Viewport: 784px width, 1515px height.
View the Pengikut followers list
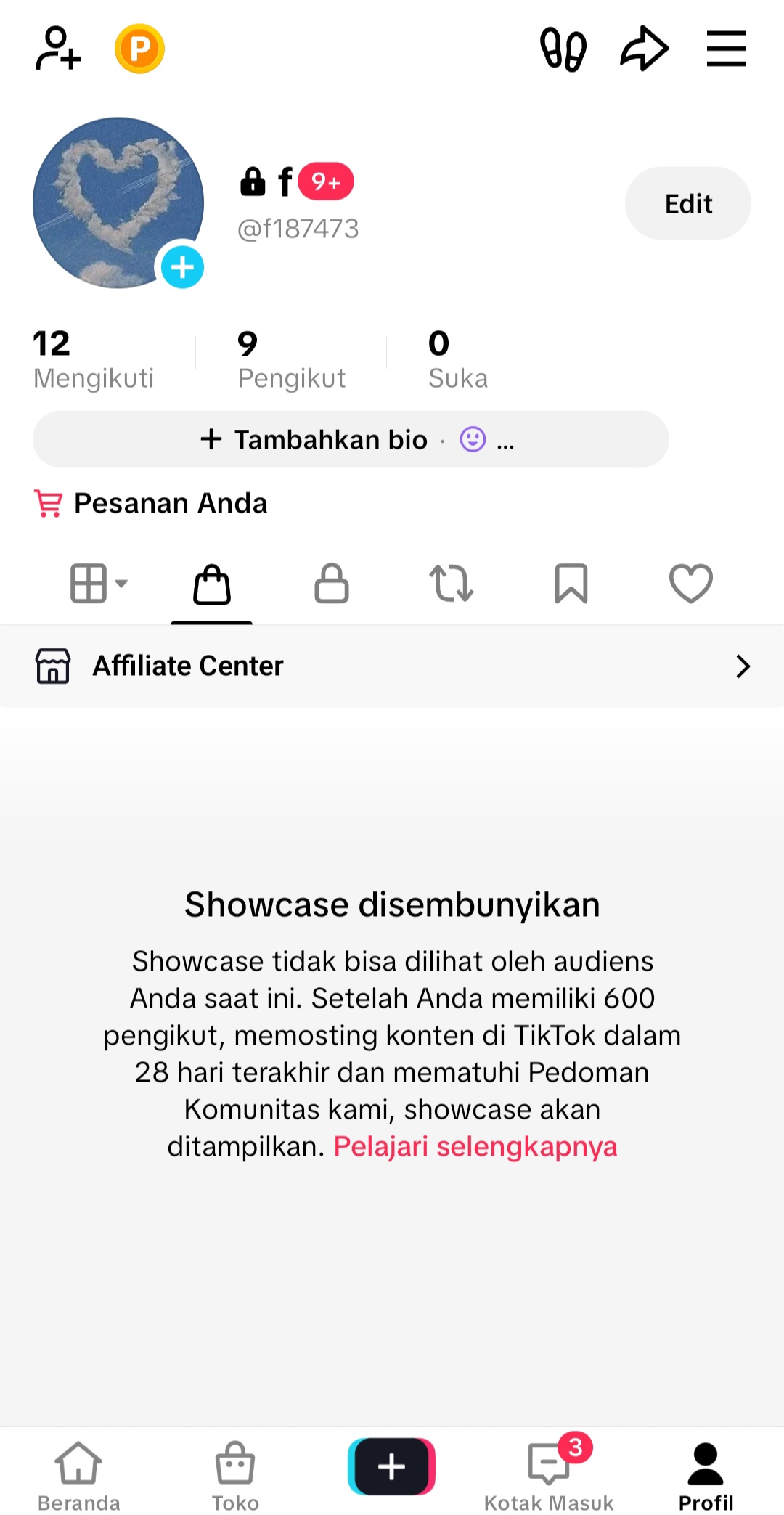[291, 359]
